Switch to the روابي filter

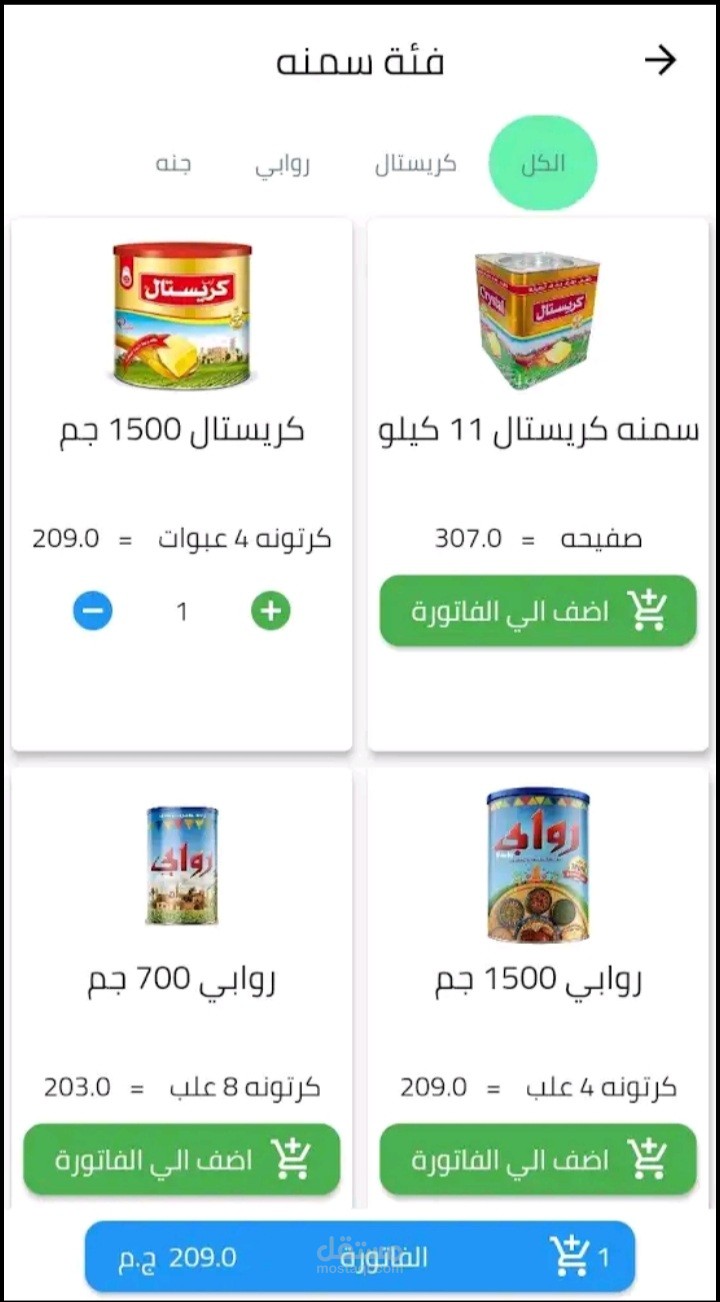[282, 165]
